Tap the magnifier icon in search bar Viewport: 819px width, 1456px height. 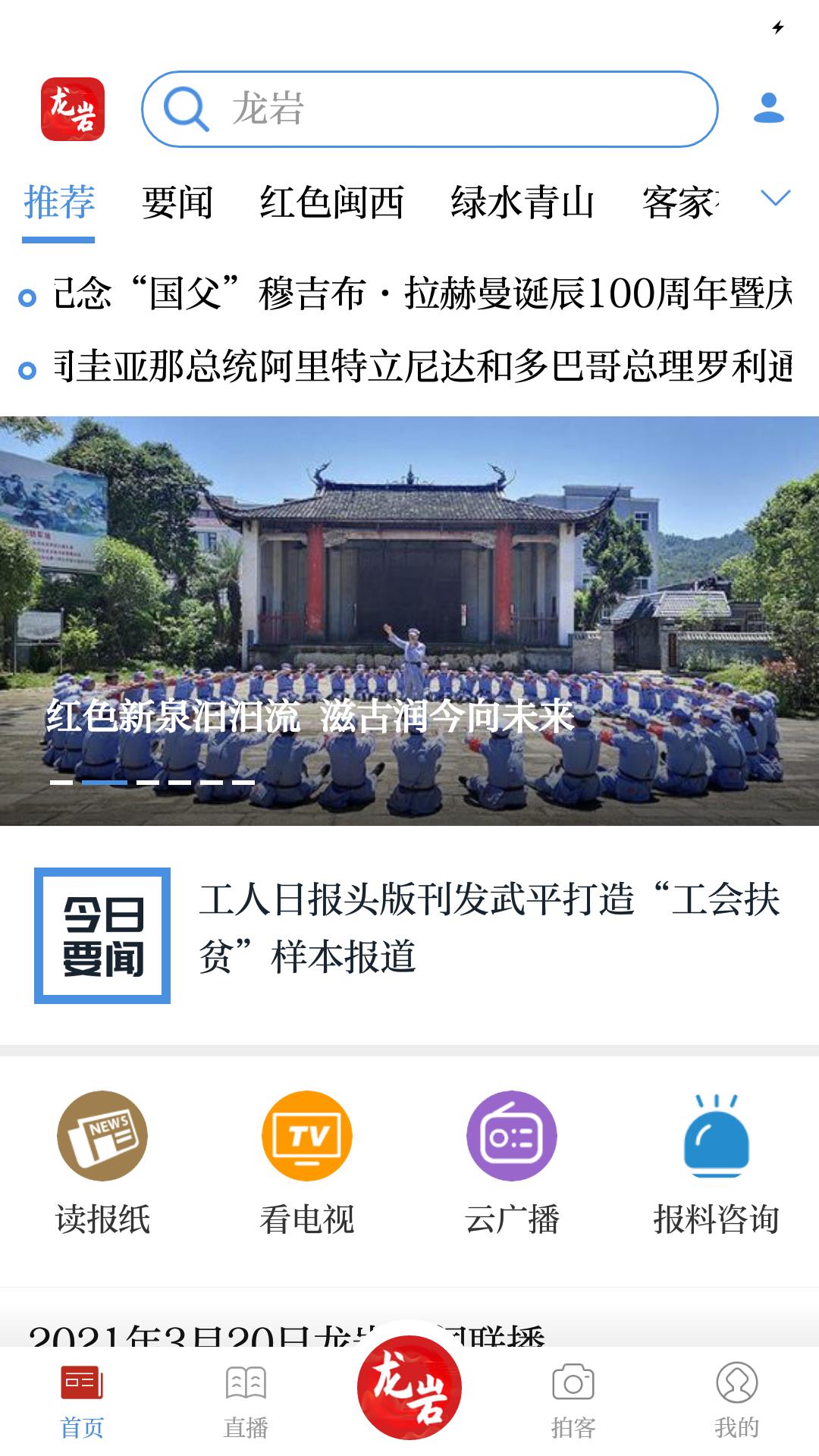(187, 108)
